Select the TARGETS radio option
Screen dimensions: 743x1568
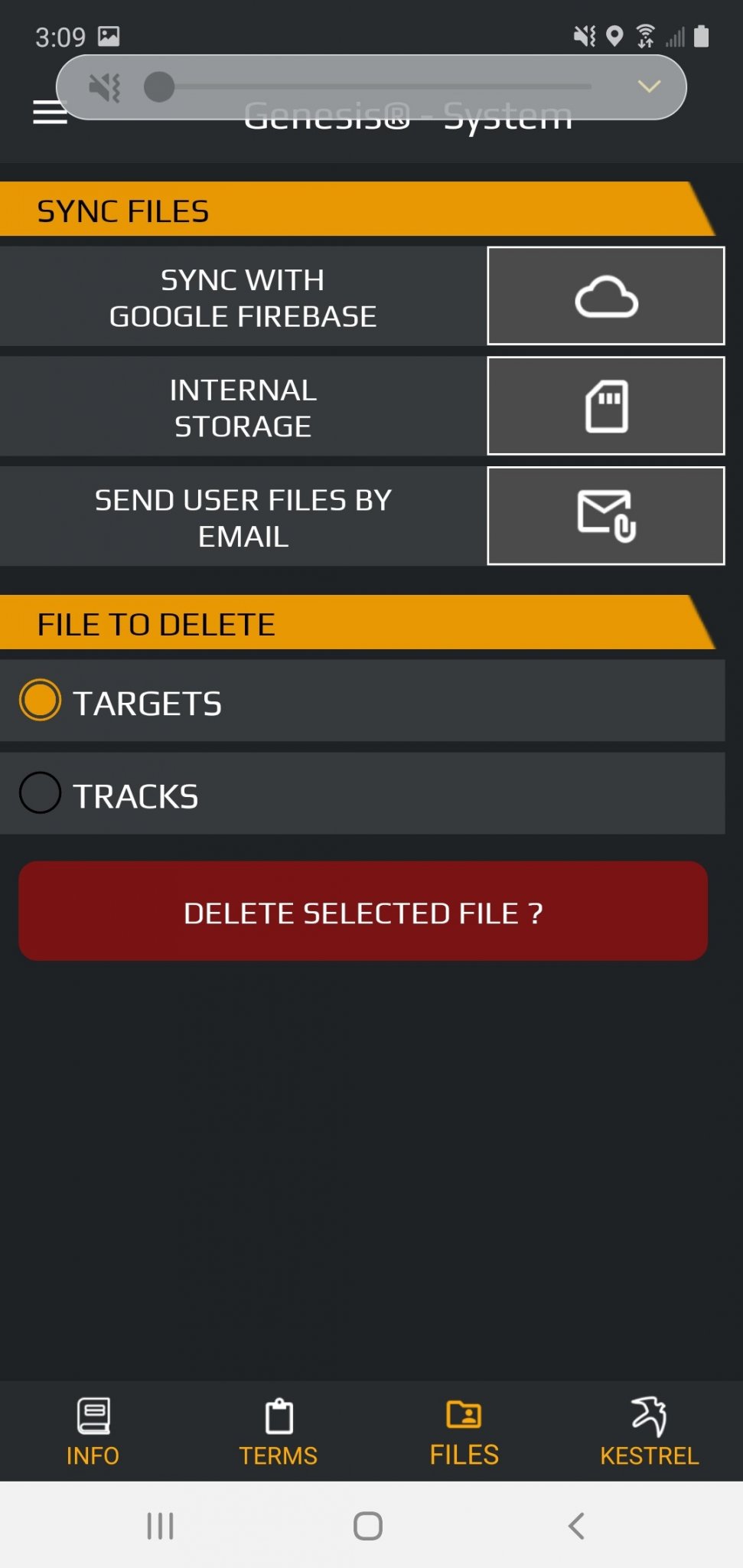[x=41, y=701]
